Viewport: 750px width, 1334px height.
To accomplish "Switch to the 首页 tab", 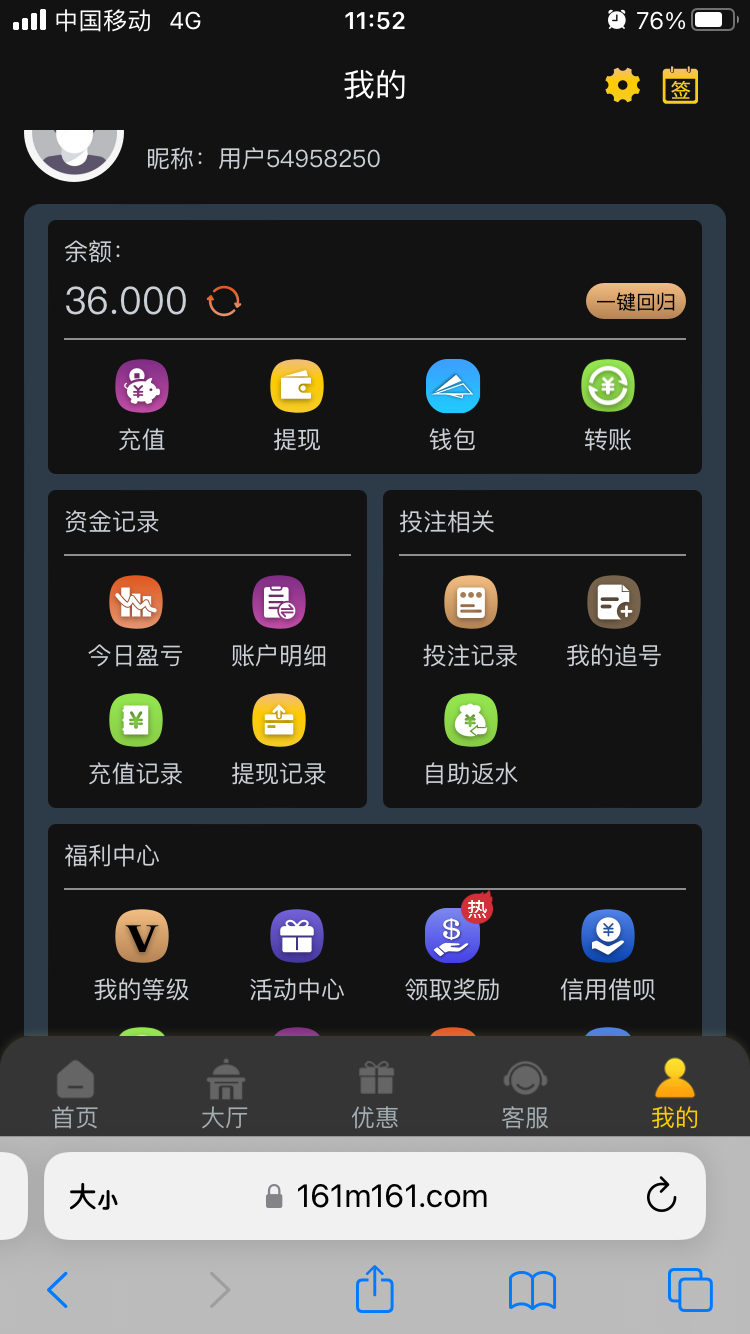I will [75, 1093].
